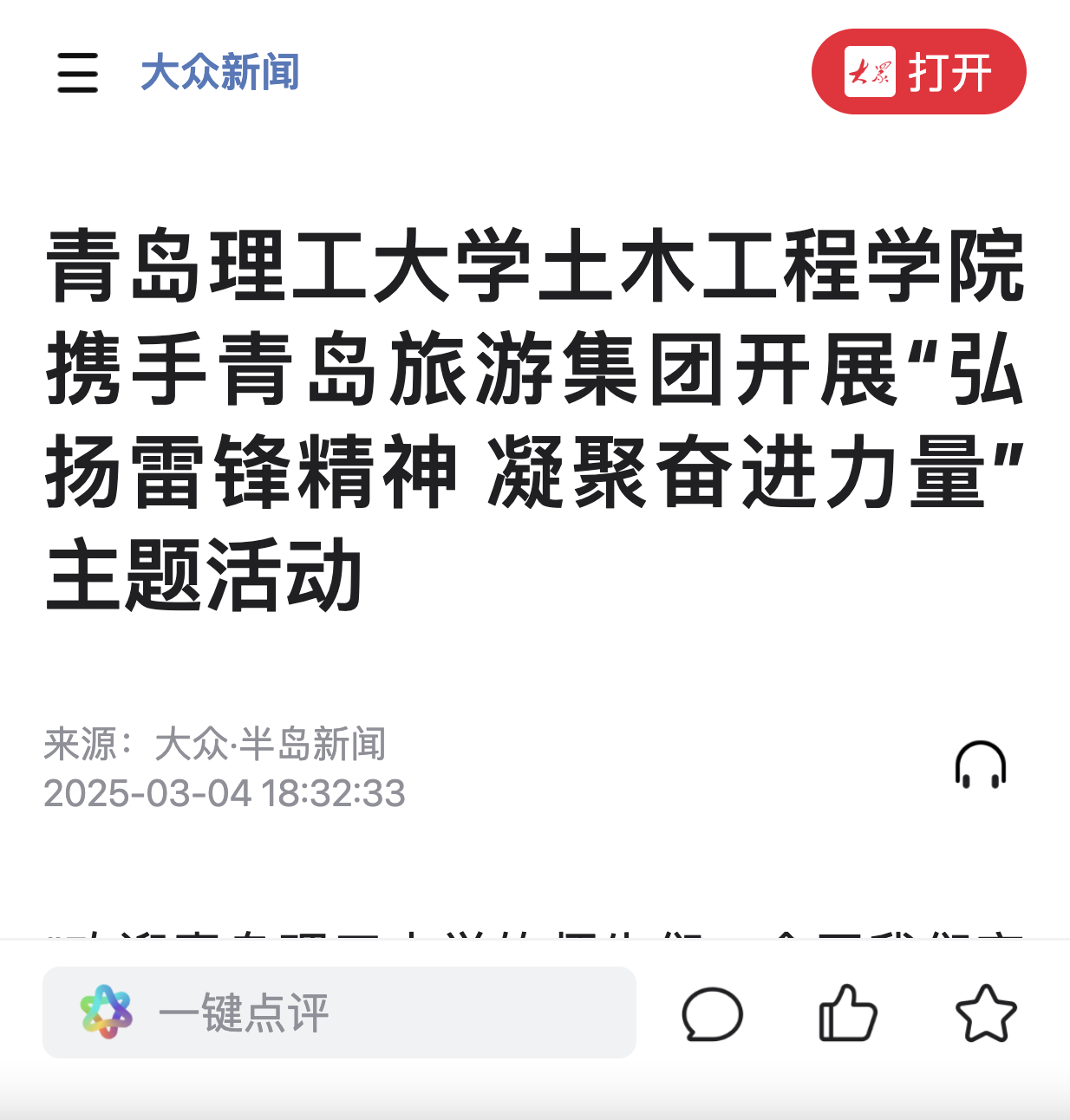
Task: Open the hamburger menu
Action: point(77,72)
